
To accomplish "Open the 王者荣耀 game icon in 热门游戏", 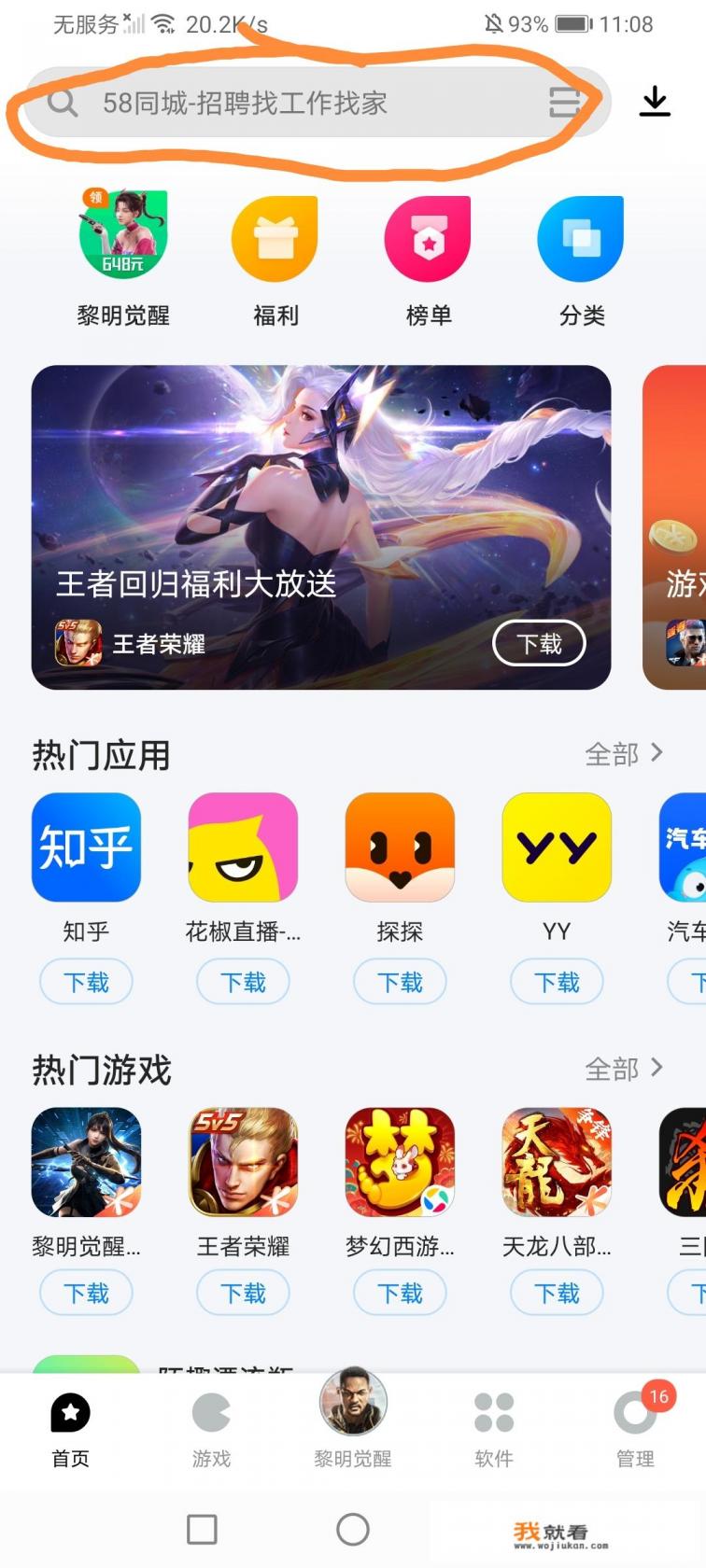I will point(243,1162).
